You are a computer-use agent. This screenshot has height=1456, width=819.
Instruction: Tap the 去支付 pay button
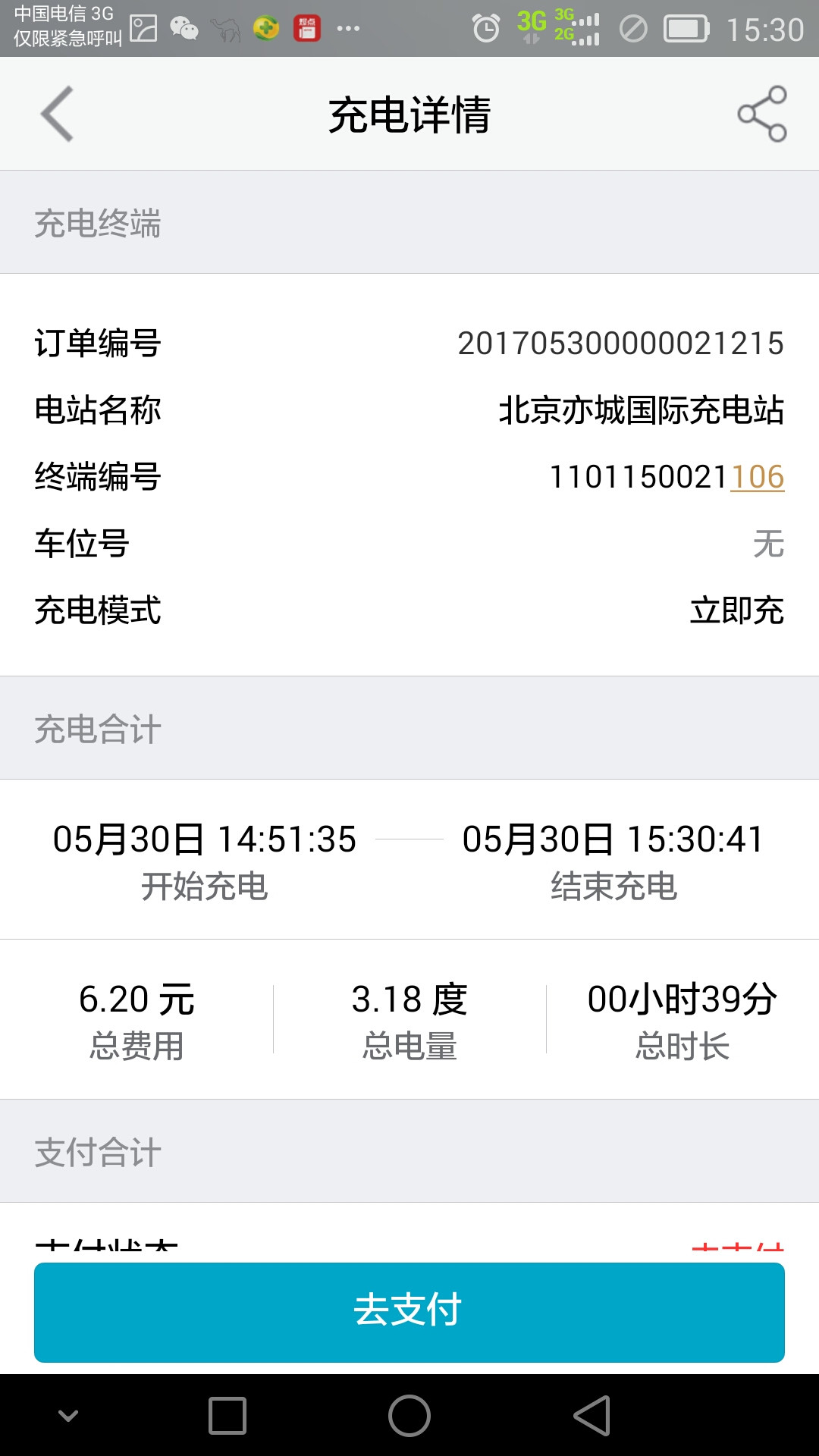pos(409,1312)
